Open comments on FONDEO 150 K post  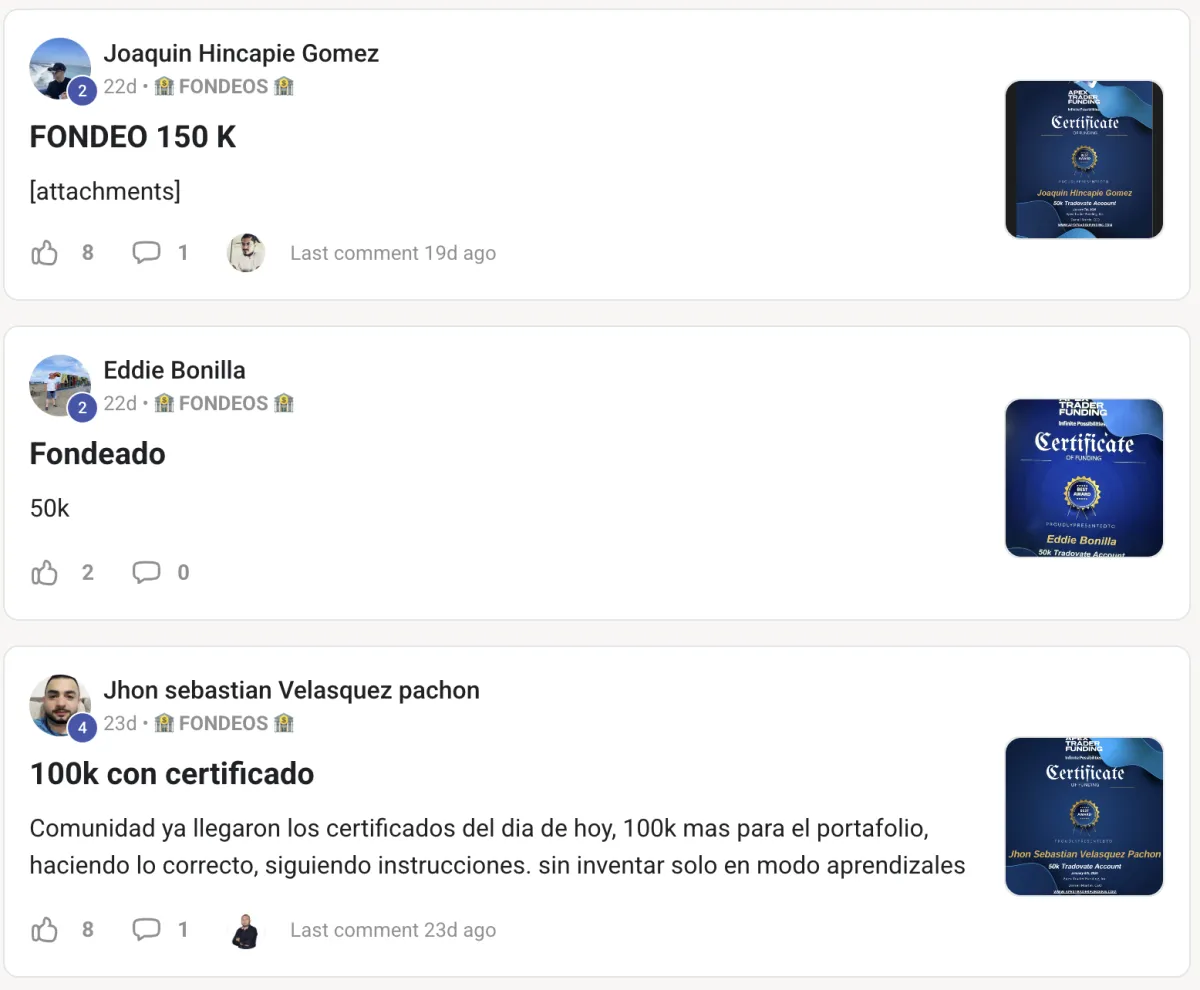coord(147,253)
